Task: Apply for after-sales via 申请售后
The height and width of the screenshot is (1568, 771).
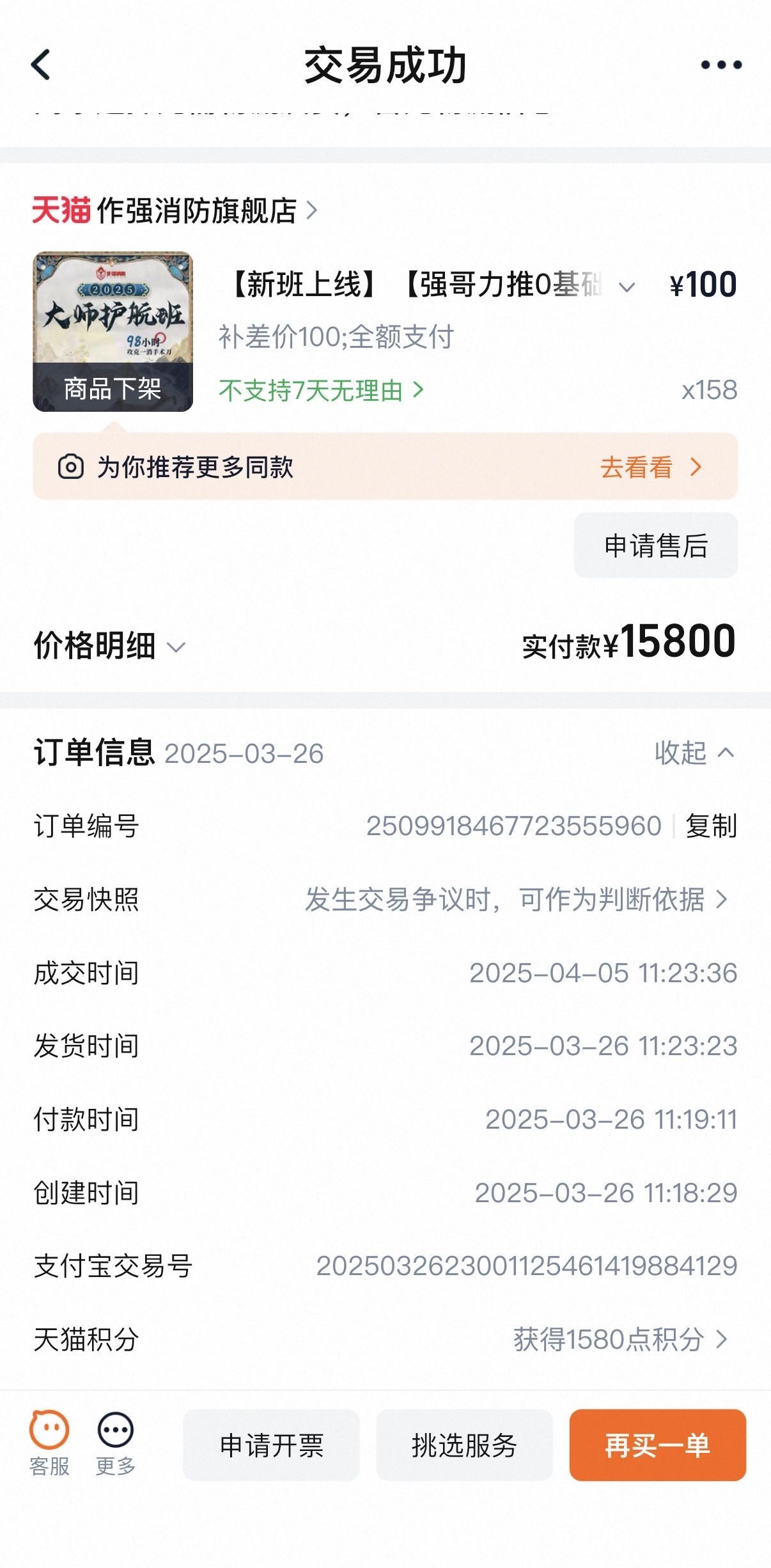Action: (x=655, y=545)
